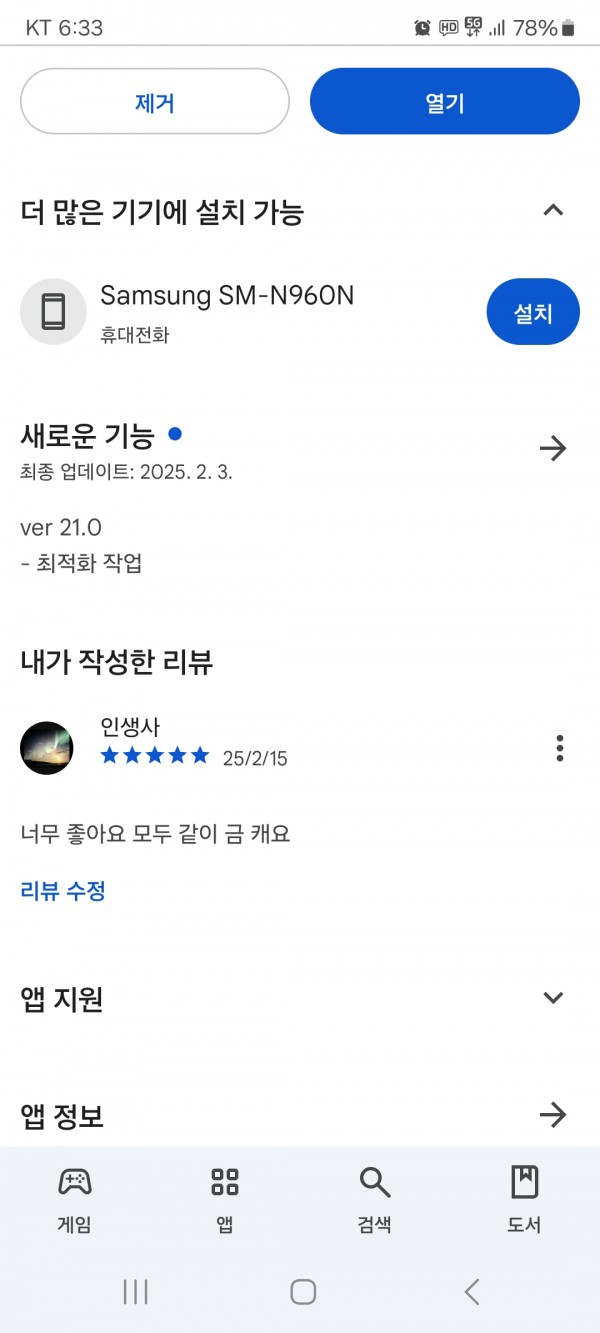Open the options menu for my review
Viewport: 600px width, 1333px height.
click(560, 747)
